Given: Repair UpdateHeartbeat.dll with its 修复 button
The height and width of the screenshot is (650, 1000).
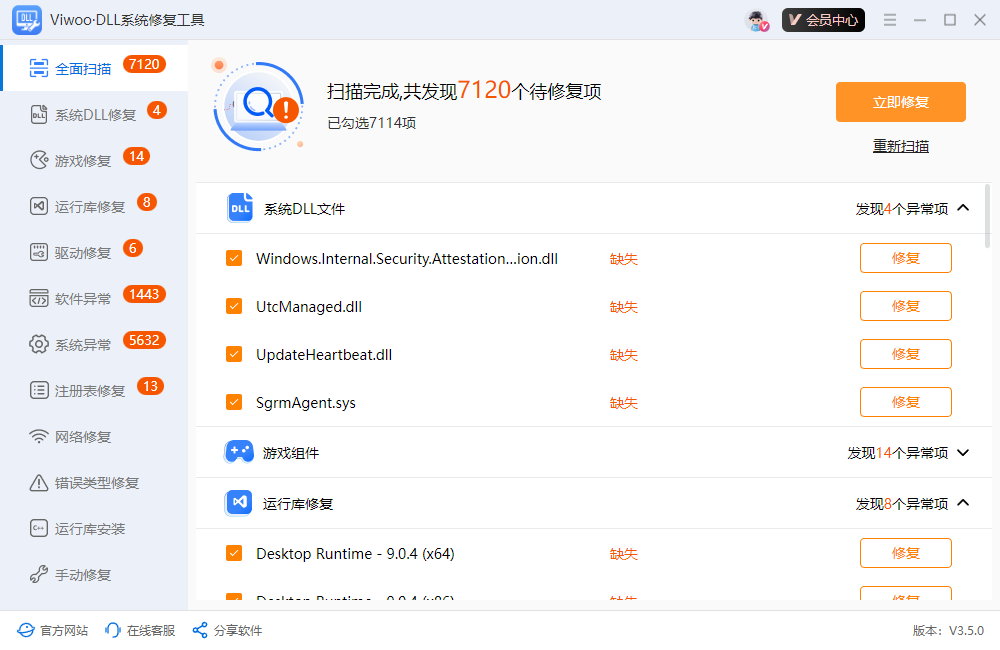Looking at the screenshot, I should point(905,354).
